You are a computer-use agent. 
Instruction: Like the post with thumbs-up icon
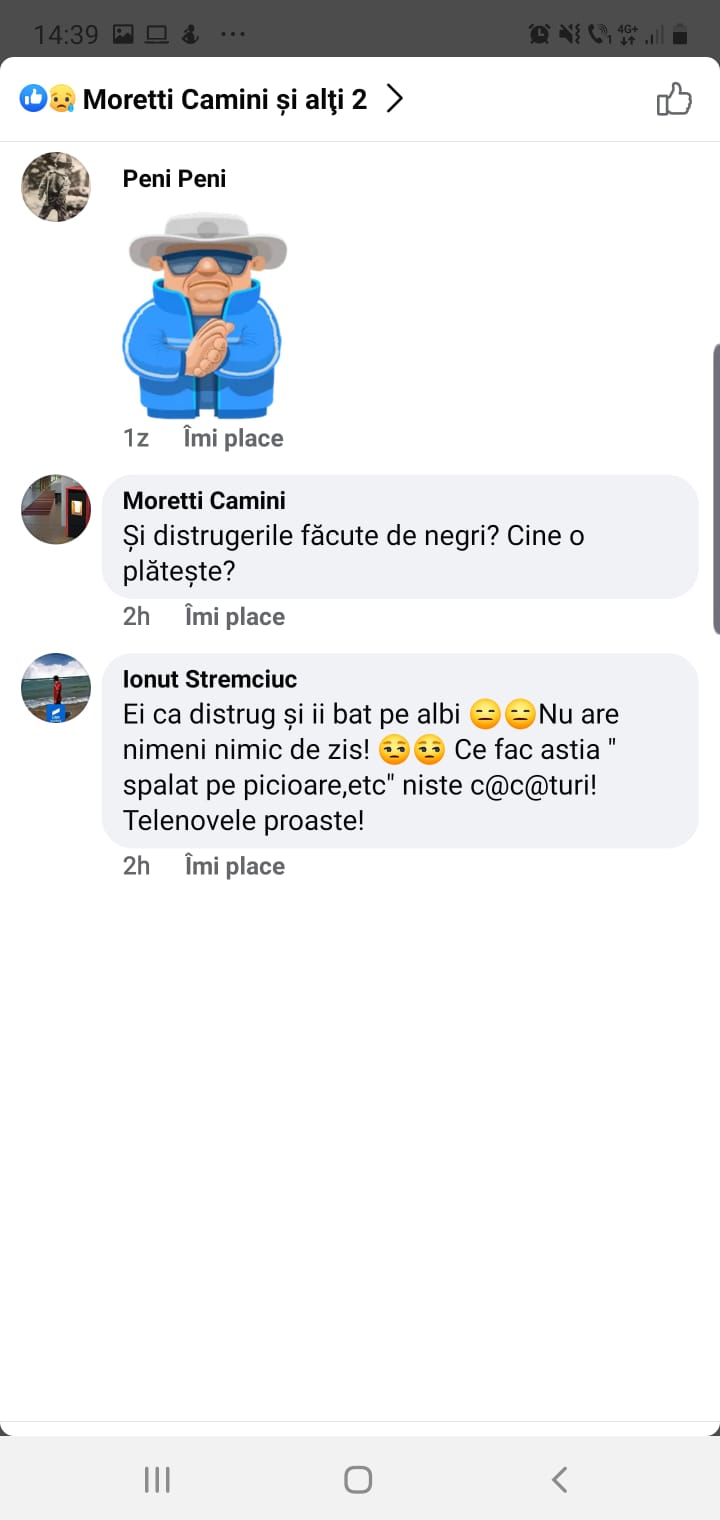pyautogui.click(x=674, y=99)
